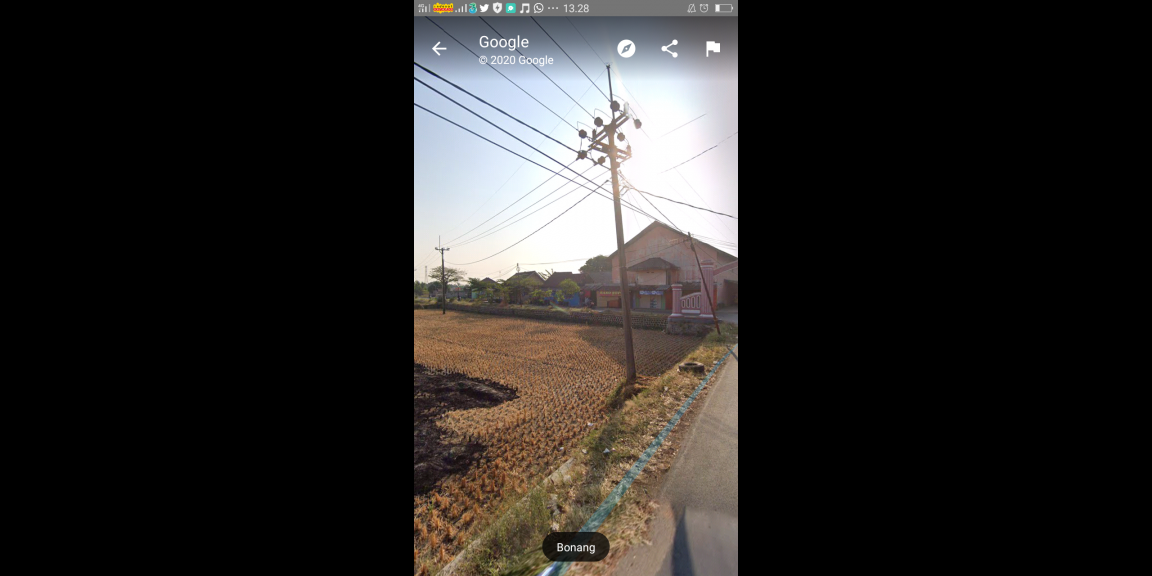Share this Street View photo
This screenshot has width=1152, height=576.
[670, 49]
